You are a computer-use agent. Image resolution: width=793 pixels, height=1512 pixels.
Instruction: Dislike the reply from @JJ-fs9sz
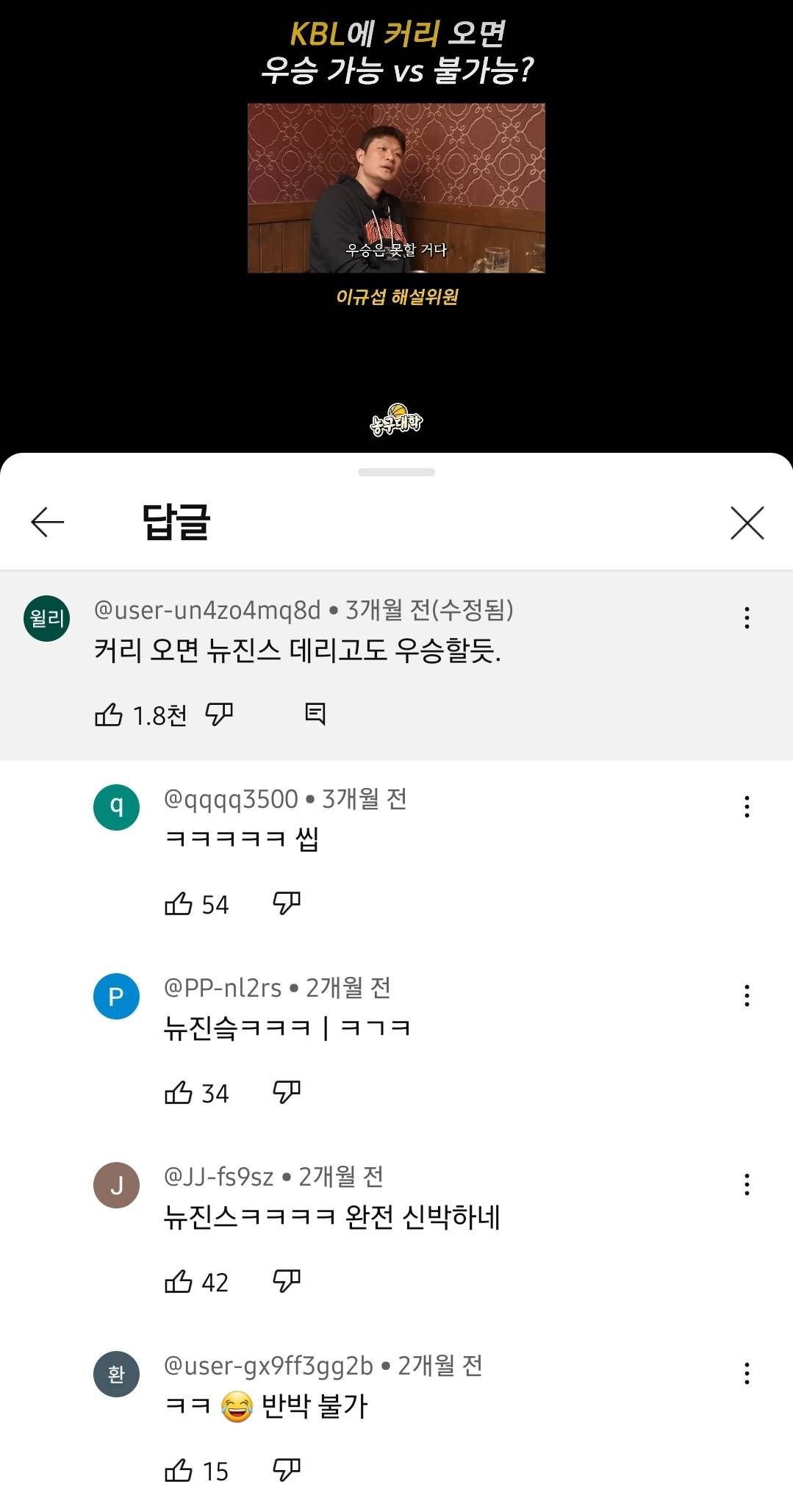pyautogui.click(x=287, y=1281)
